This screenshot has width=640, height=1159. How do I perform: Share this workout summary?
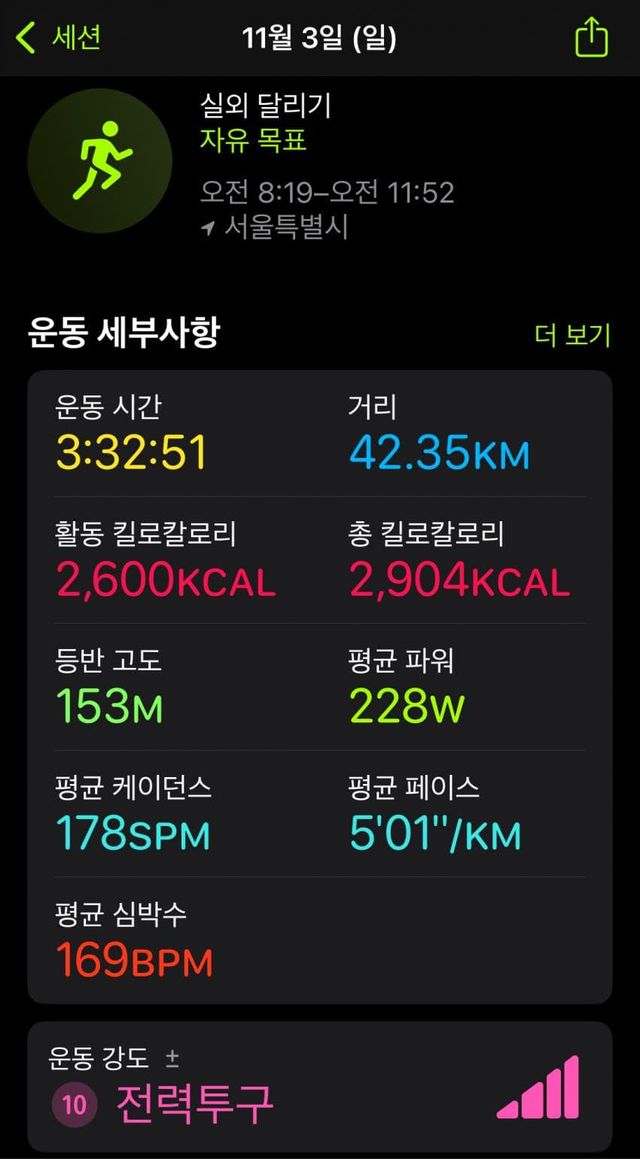point(591,38)
